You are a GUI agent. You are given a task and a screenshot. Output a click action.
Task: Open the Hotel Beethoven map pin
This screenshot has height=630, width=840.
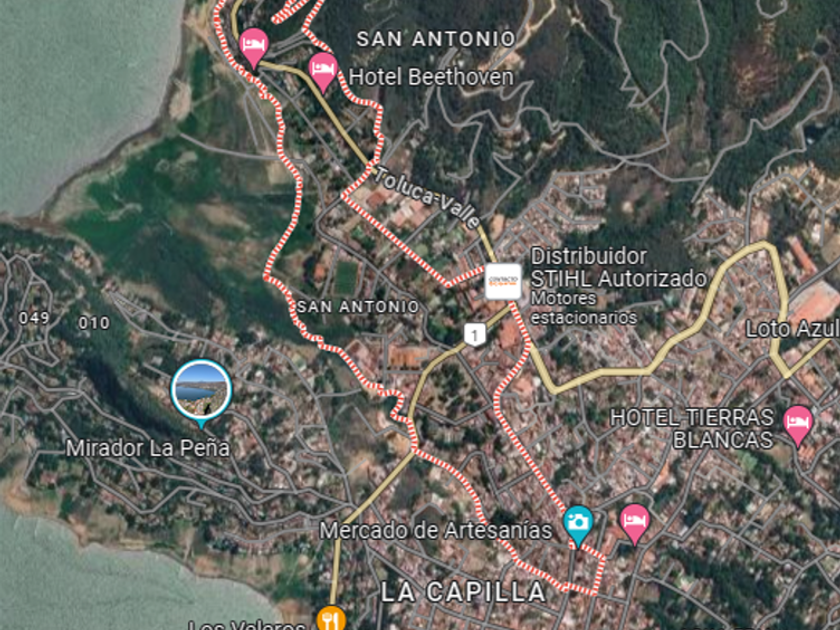[x=322, y=69]
